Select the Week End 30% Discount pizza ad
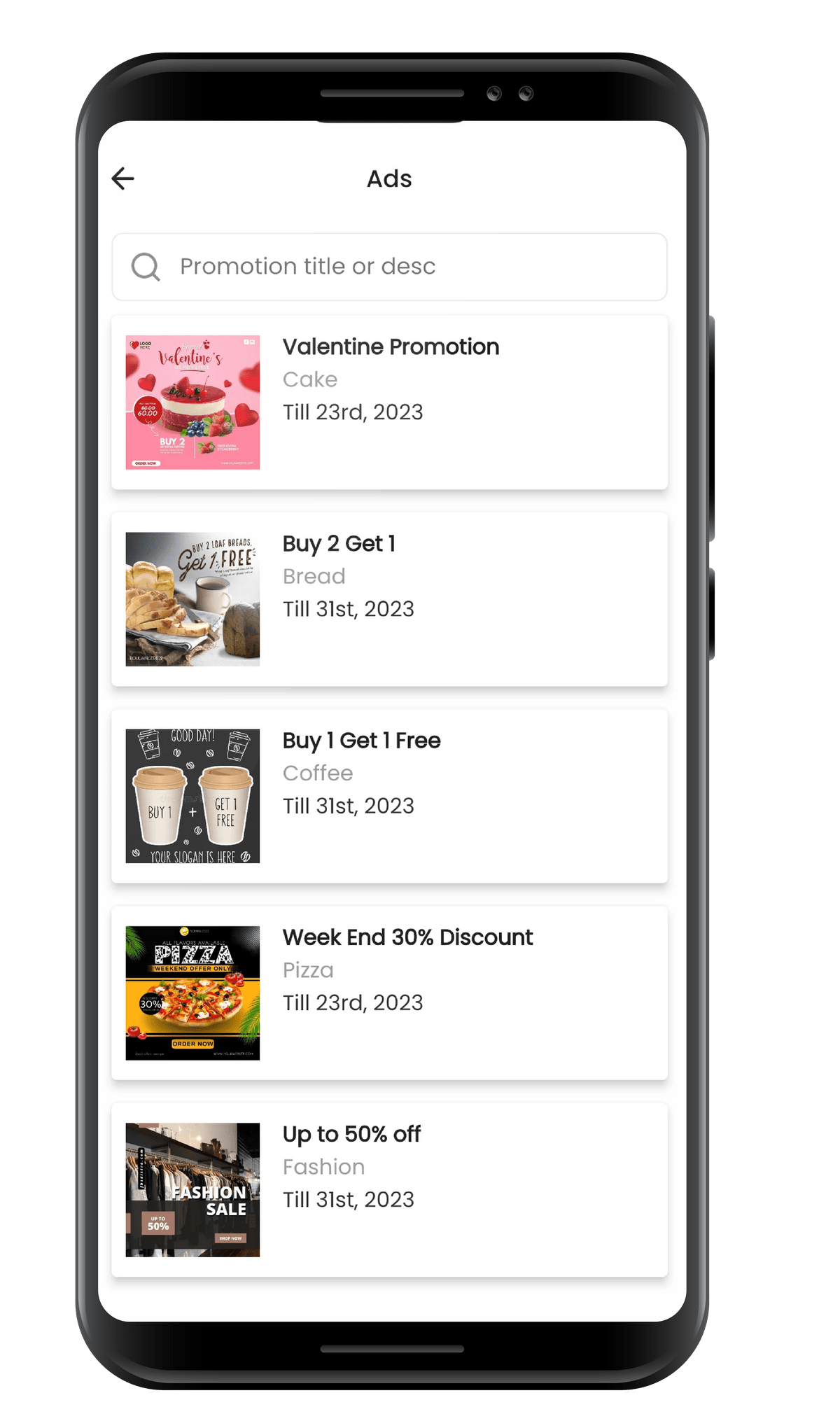This screenshot has height=1428, width=840. (x=389, y=993)
